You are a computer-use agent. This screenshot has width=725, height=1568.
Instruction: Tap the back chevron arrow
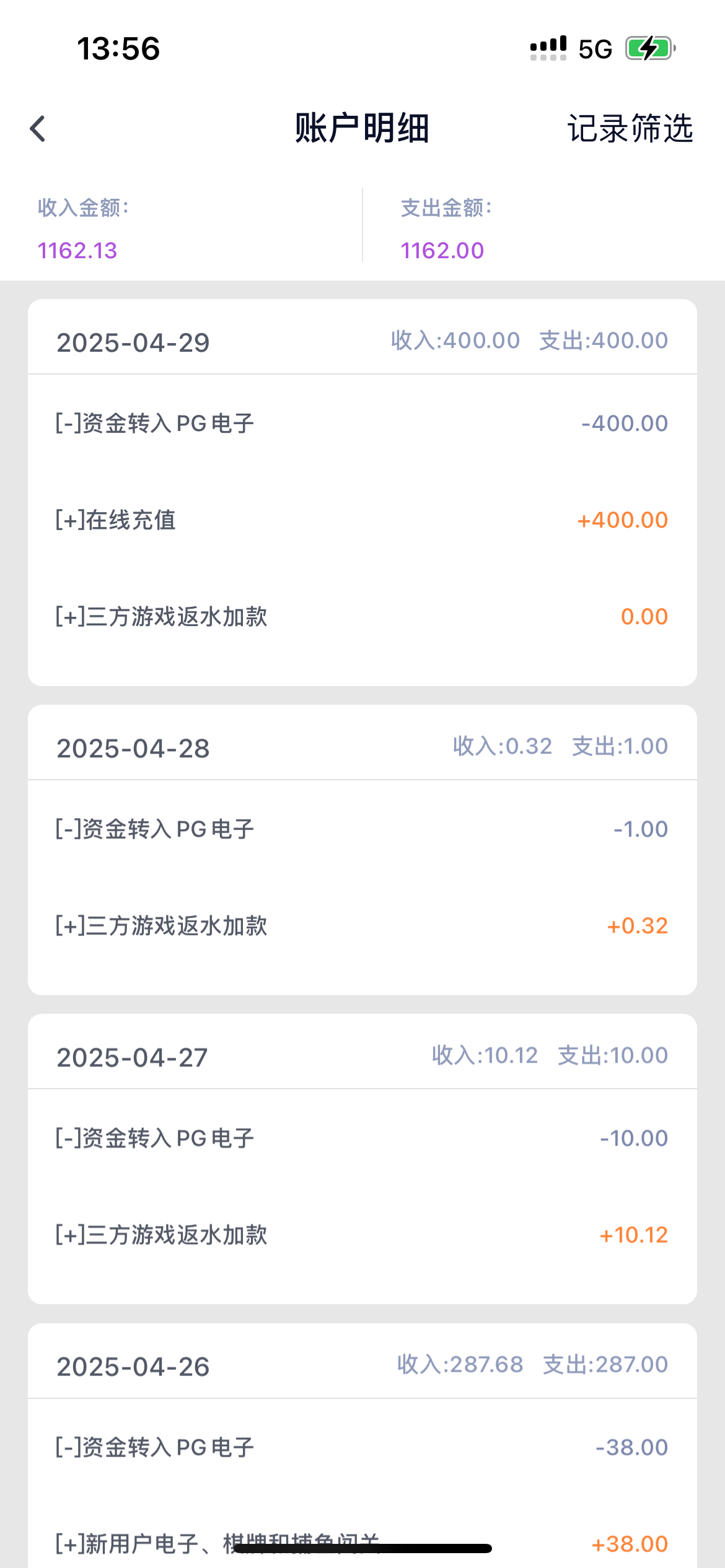[x=37, y=129]
